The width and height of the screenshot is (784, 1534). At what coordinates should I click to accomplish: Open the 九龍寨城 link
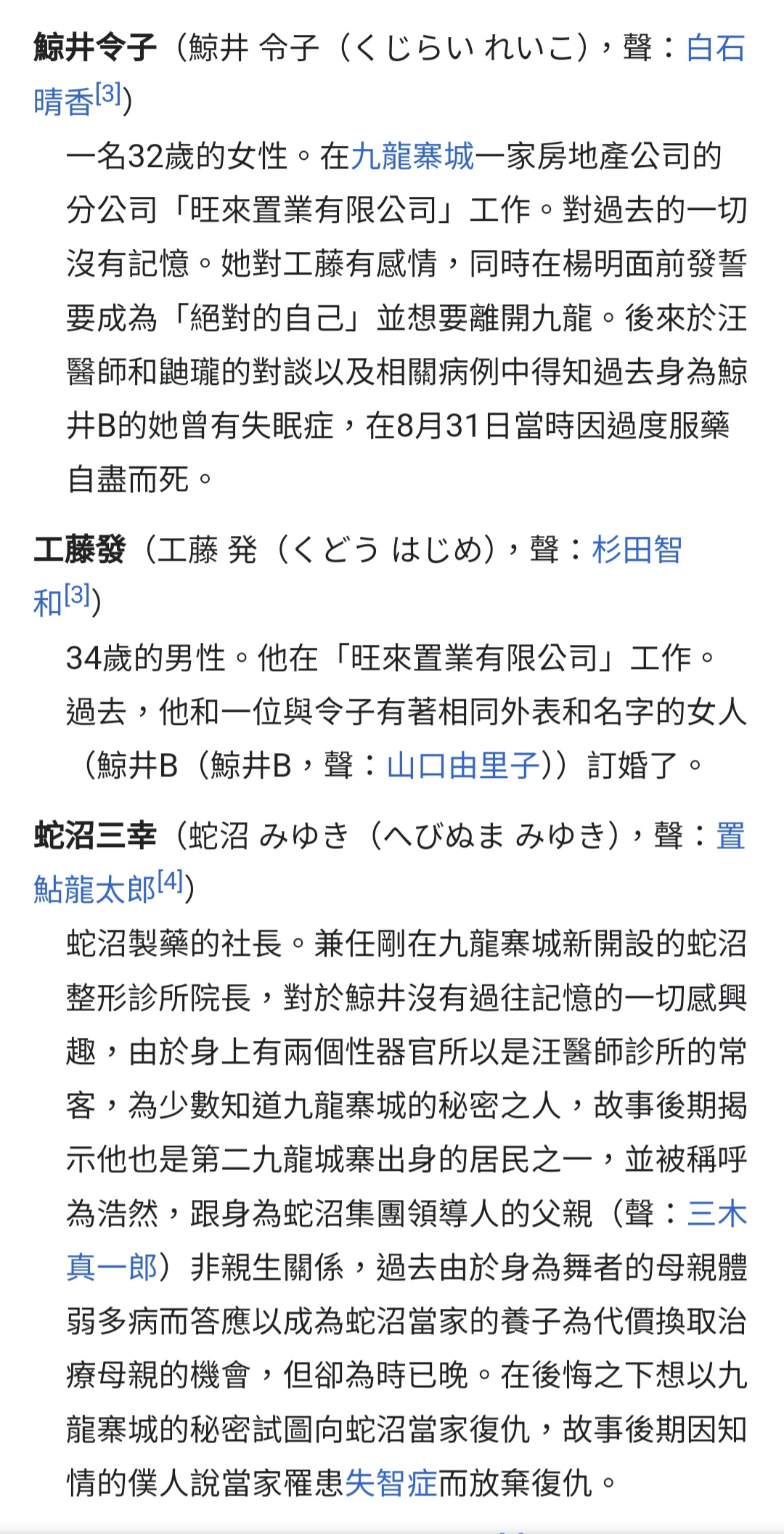click(412, 156)
